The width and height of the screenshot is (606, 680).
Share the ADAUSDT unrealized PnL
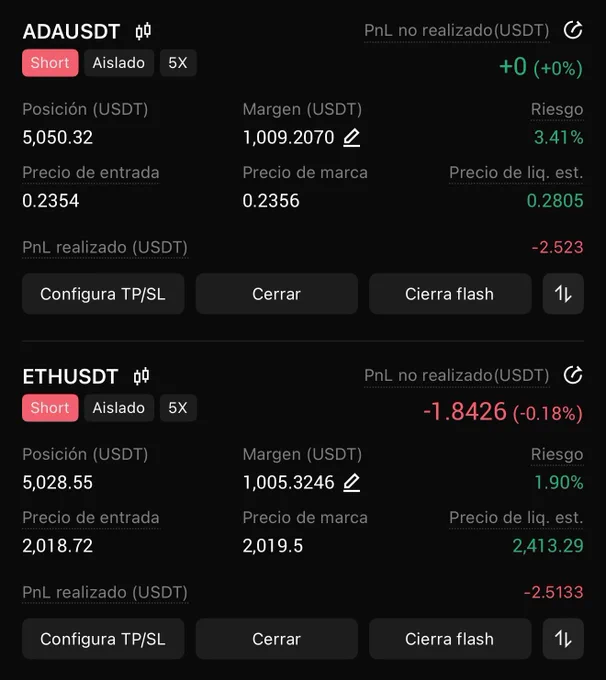(x=573, y=30)
